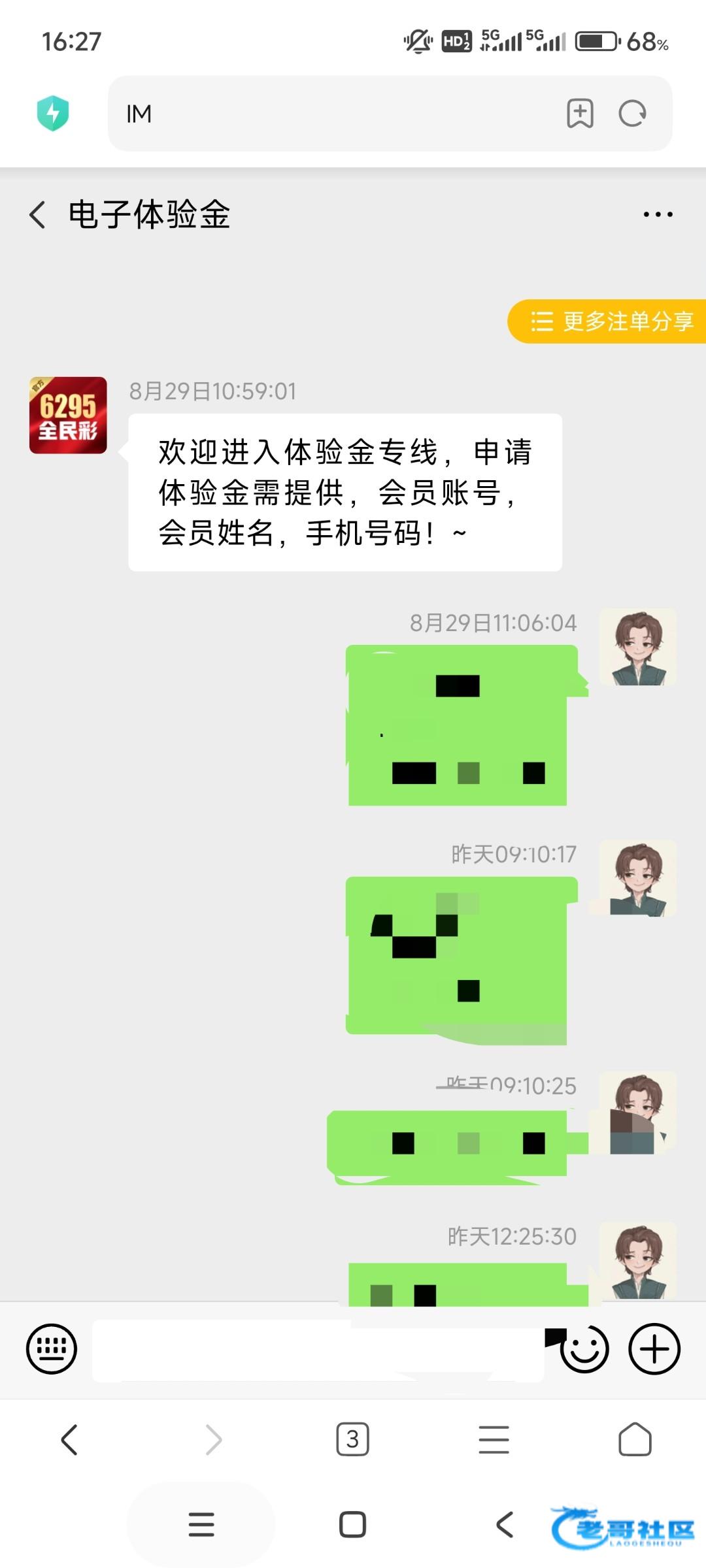Open the emoji picker
Image resolution: width=706 pixels, height=1568 pixels.
(x=584, y=1349)
